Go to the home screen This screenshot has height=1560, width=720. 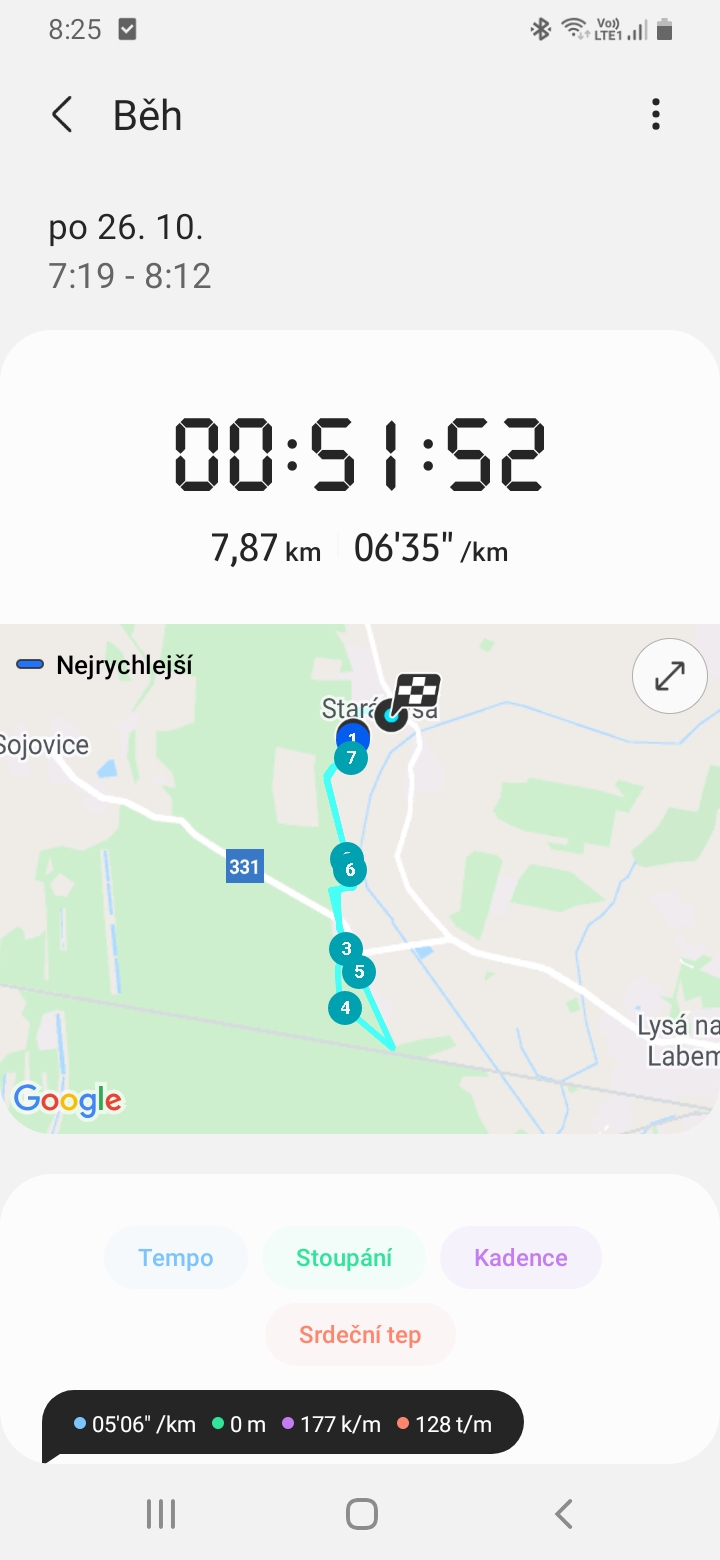[x=361, y=1514]
